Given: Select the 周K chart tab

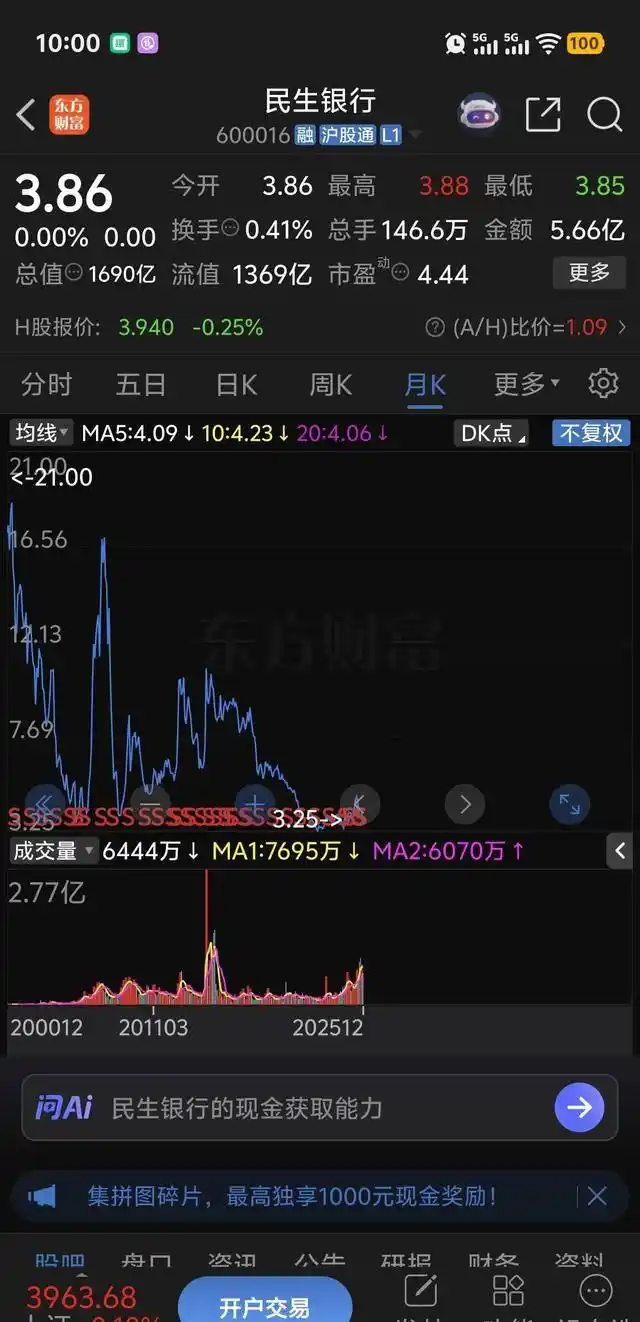Looking at the screenshot, I should point(330,384).
